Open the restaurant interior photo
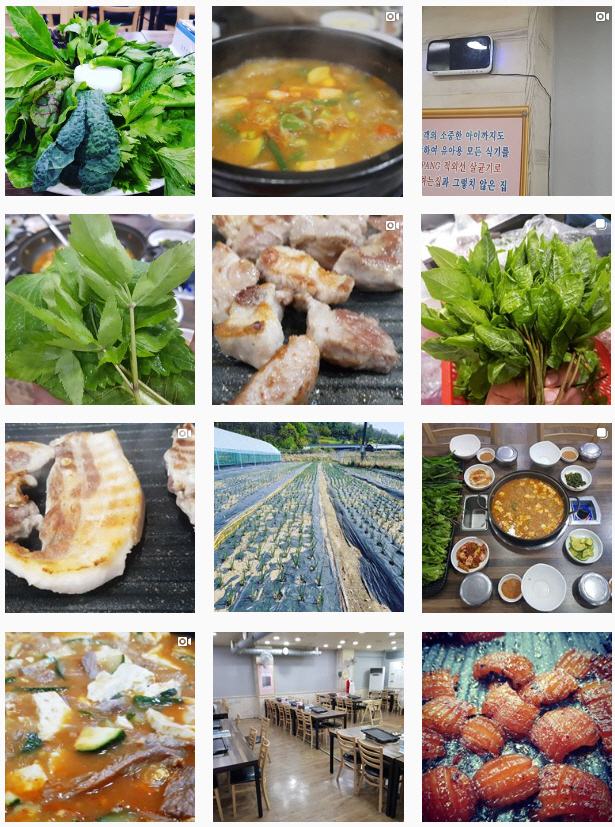The height and width of the screenshot is (827, 615). tap(308, 726)
